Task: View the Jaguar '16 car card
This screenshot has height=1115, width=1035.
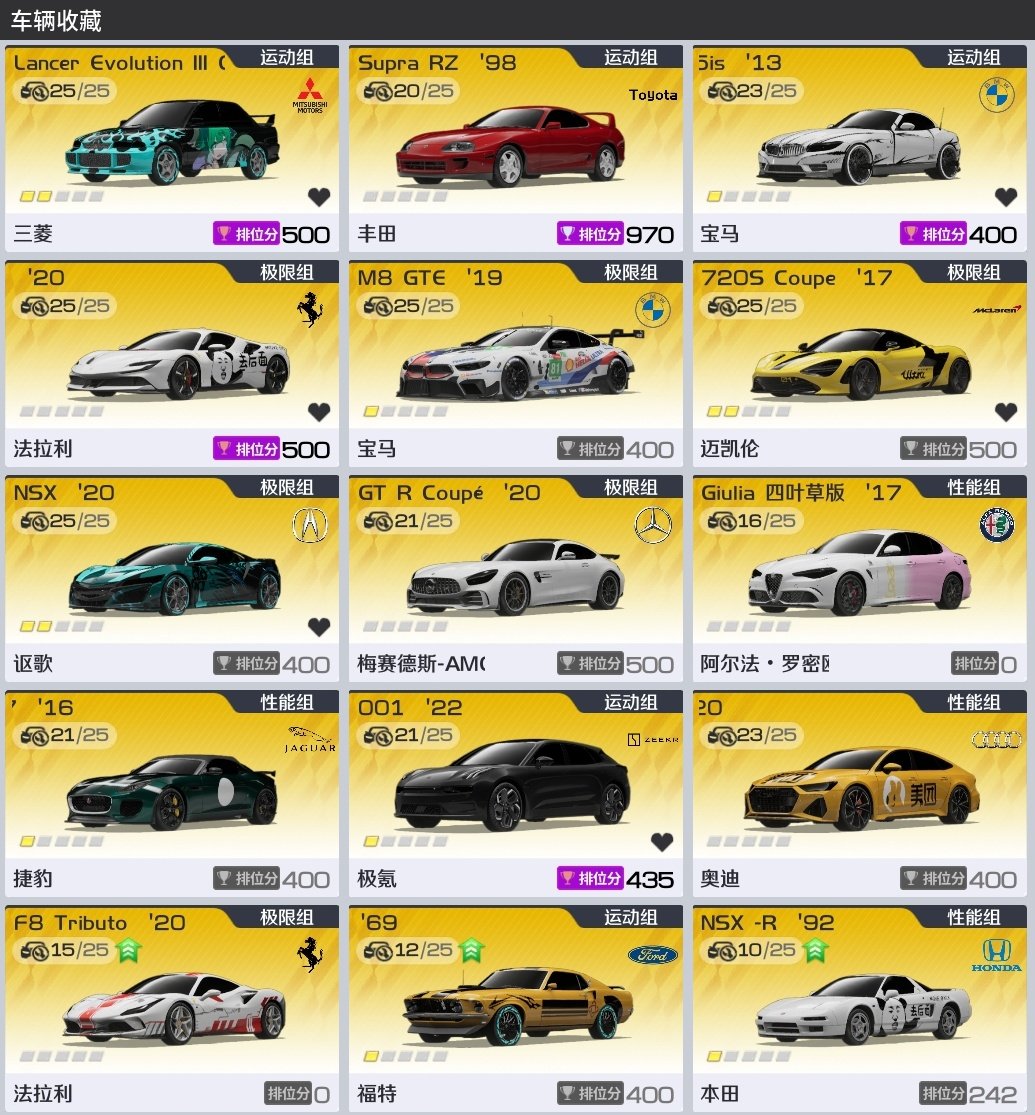Action: click(x=170, y=790)
